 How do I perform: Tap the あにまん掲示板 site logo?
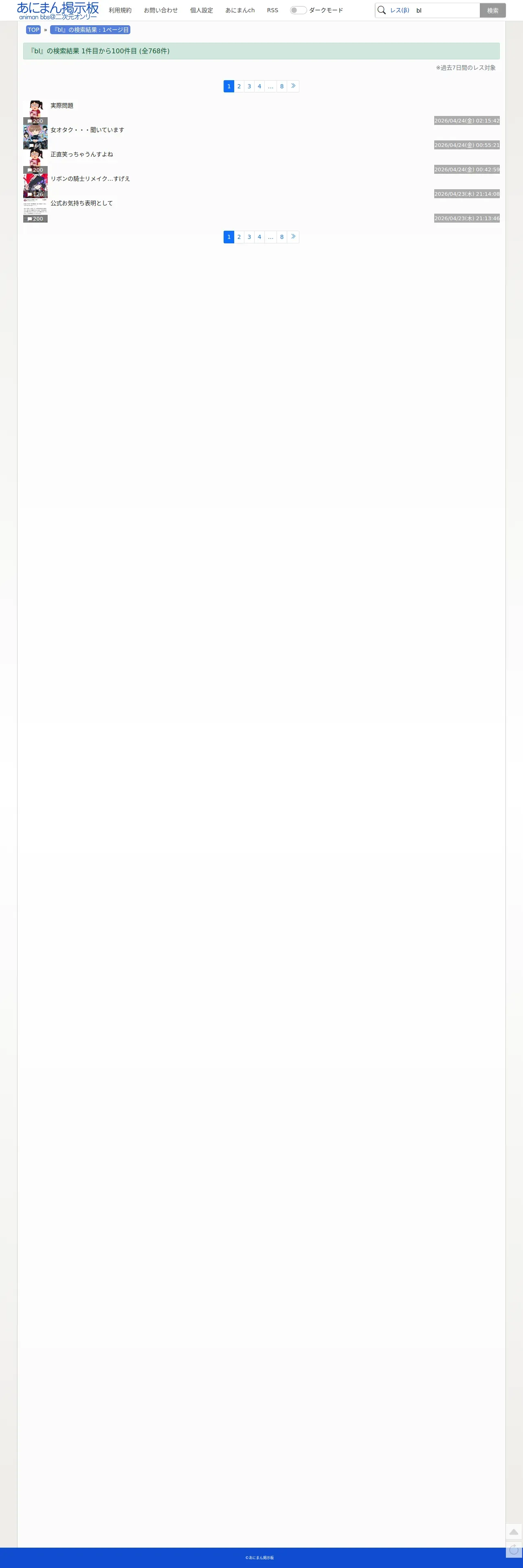(x=58, y=10)
